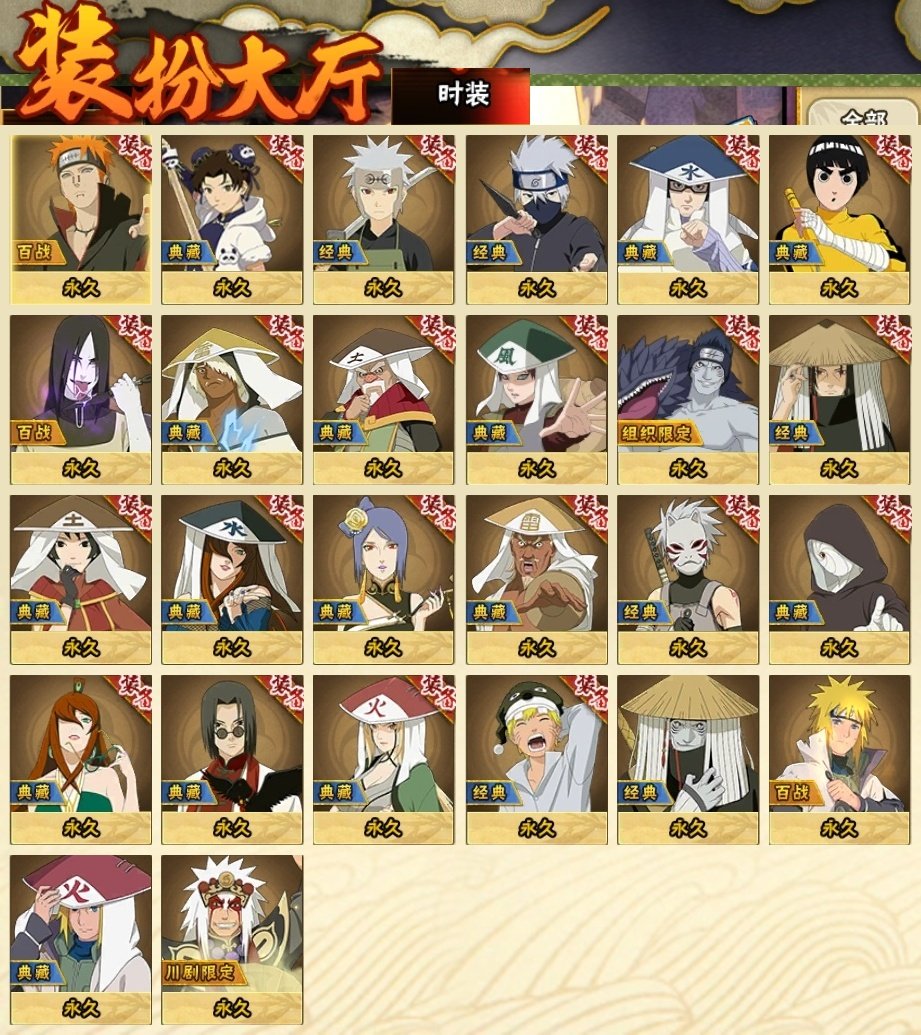Pick the Naruto nightcap pajama costume
Viewport: 921px width, 1035px height.
coord(536,745)
